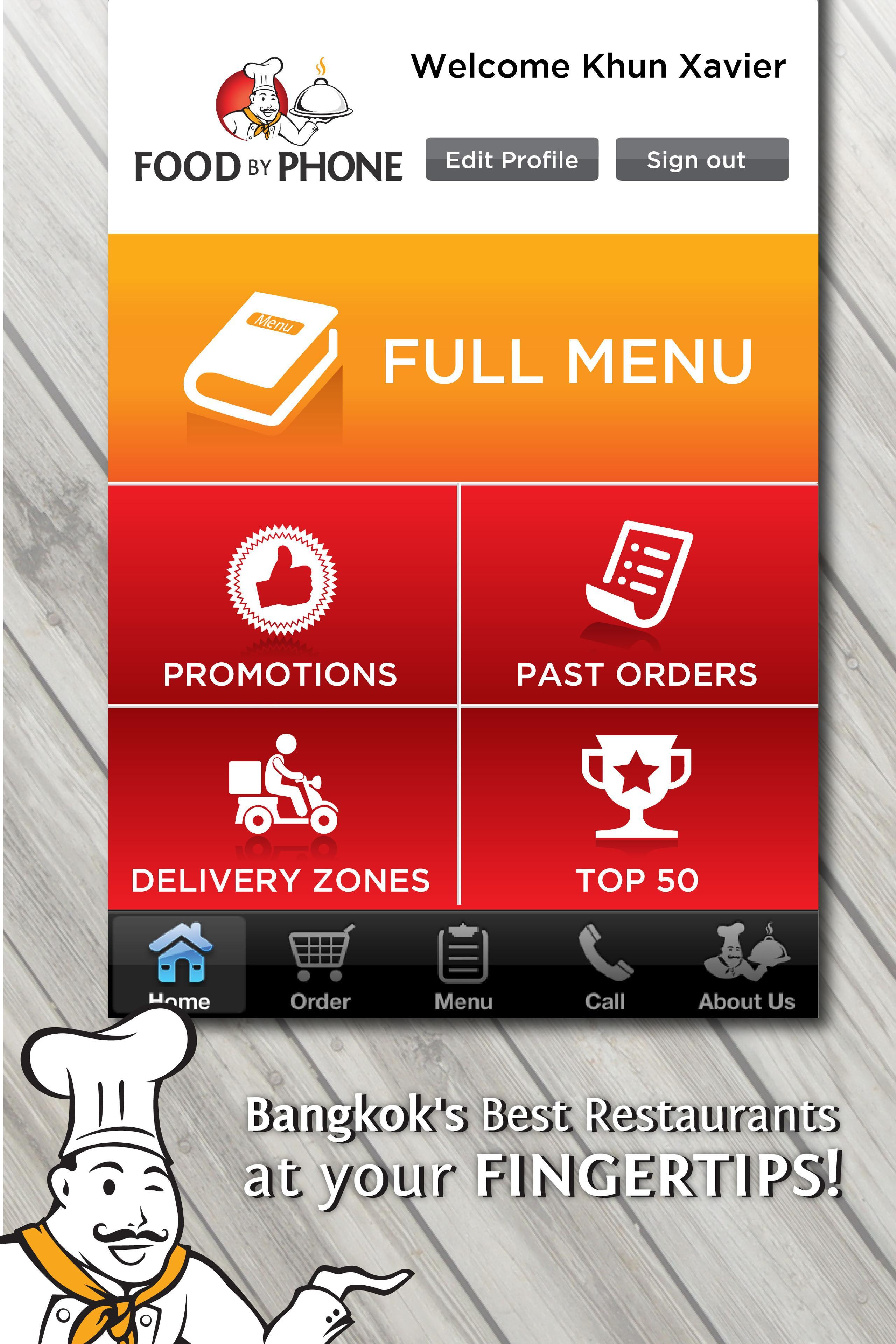Viewport: 896px width, 1344px height.
Task: Click the Edit Profile button
Action: coord(511,160)
